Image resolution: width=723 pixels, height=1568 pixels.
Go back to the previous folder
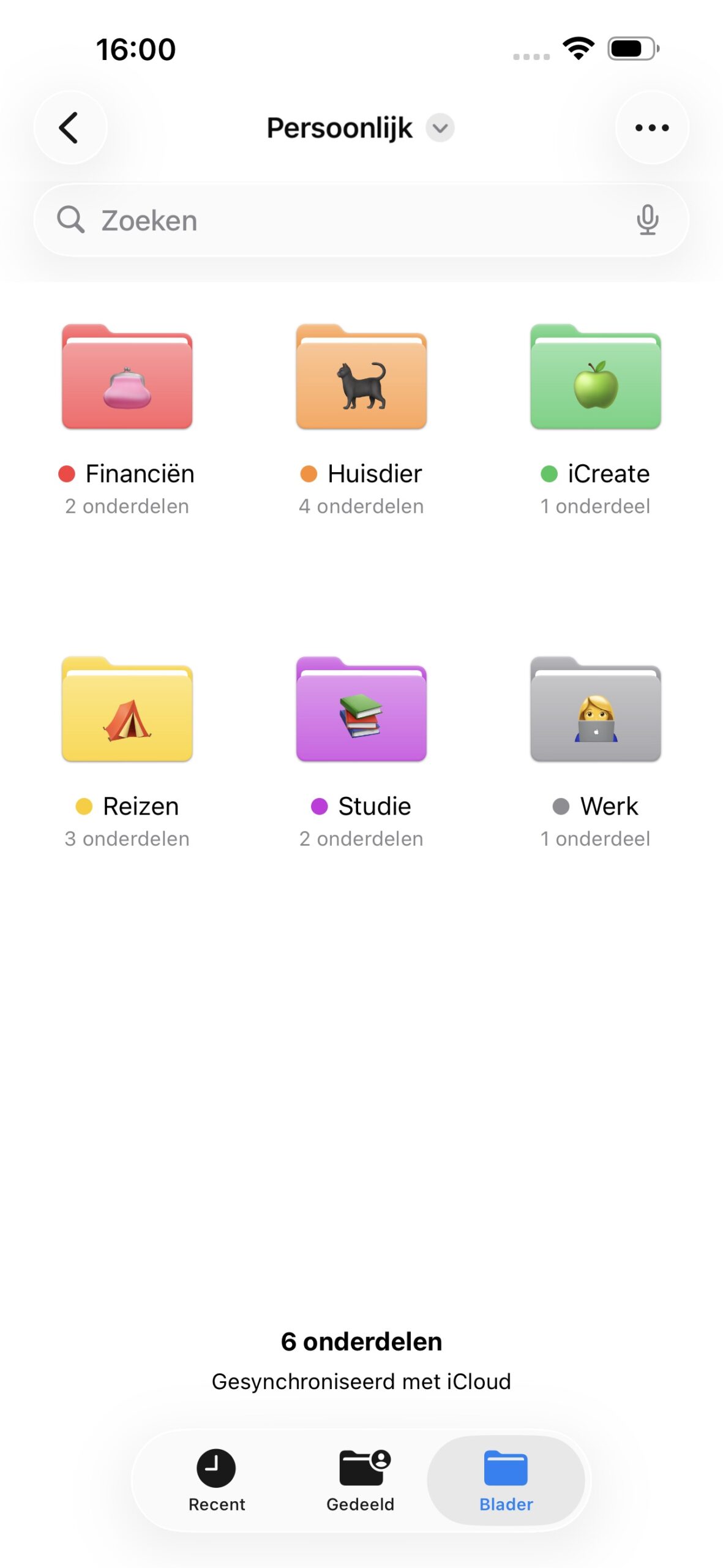click(70, 127)
